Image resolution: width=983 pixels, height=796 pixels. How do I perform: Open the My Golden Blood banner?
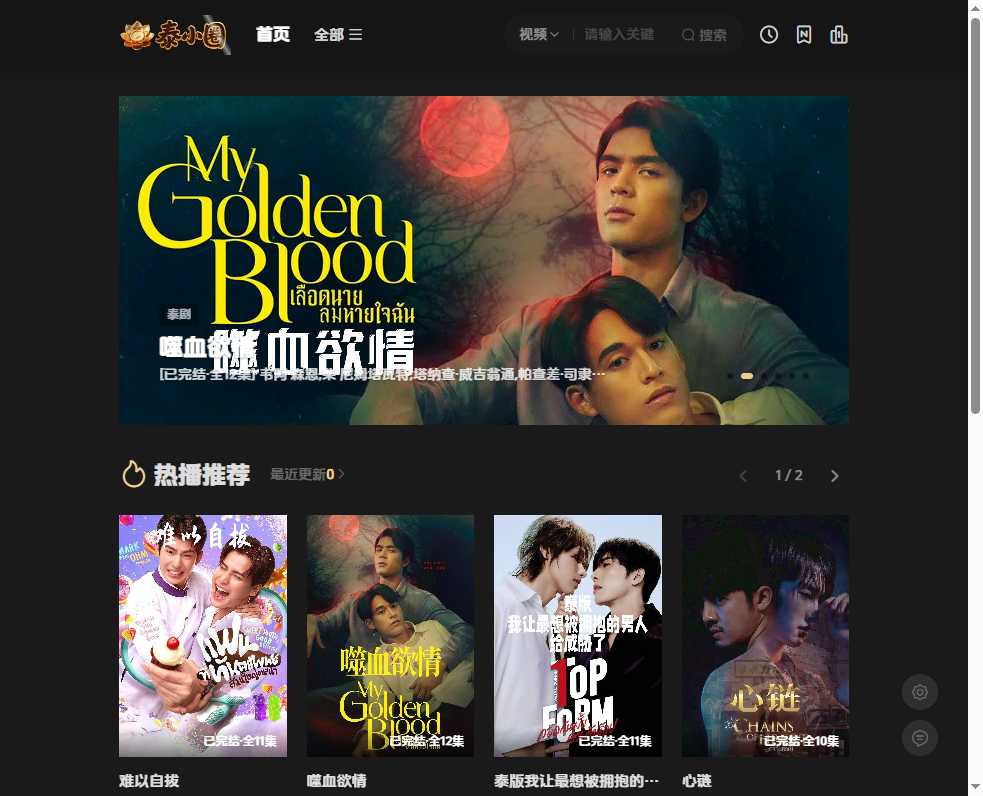click(x=483, y=260)
